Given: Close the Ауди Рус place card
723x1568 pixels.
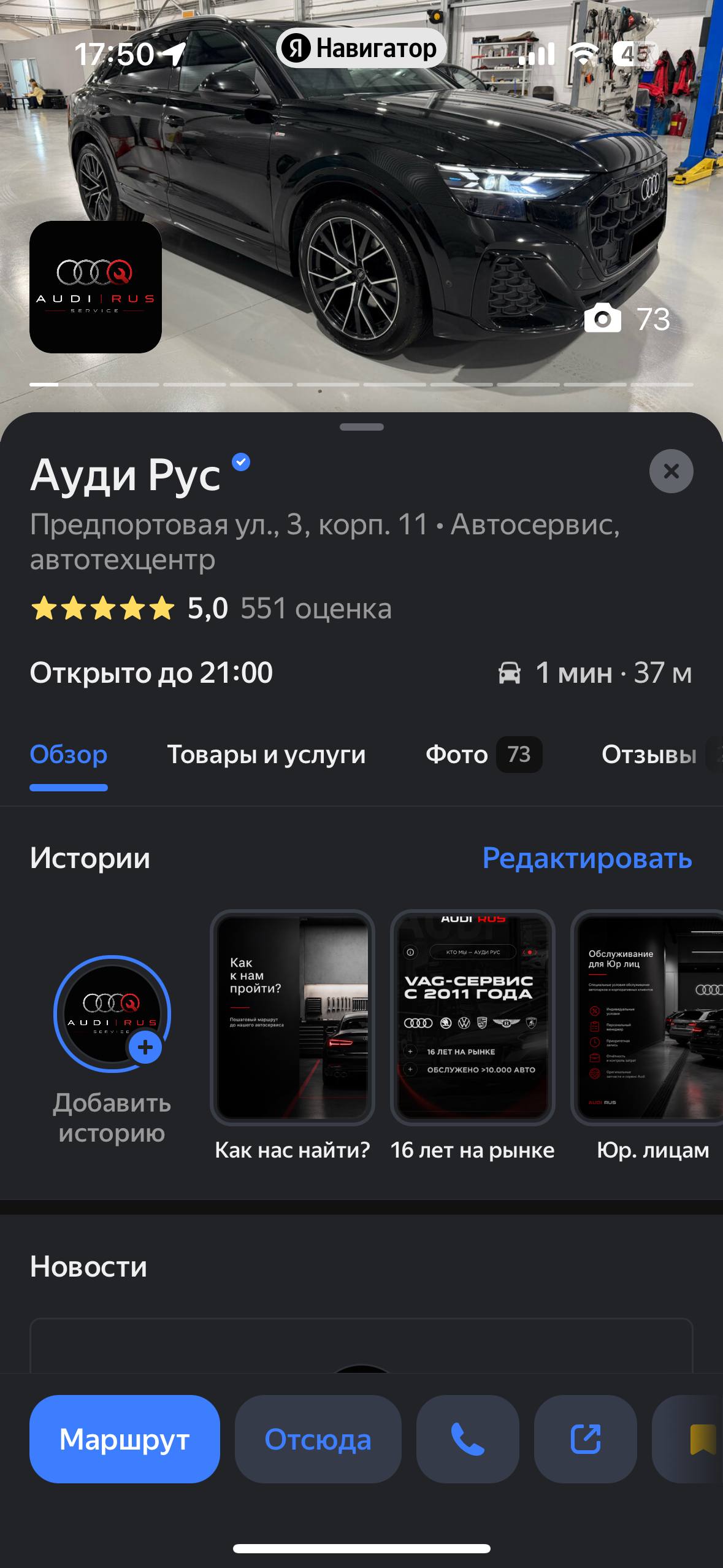Looking at the screenshot, I should click(x=671, y=471).
